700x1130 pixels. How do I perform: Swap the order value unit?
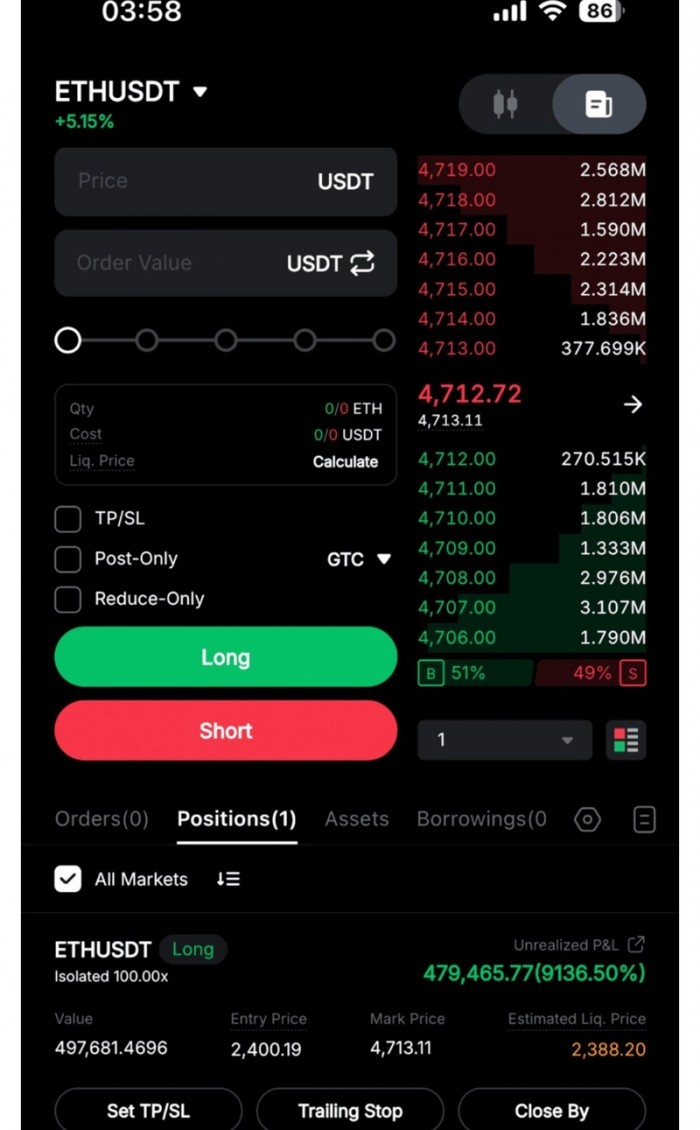pyautogui.click(x=362, y=263)
